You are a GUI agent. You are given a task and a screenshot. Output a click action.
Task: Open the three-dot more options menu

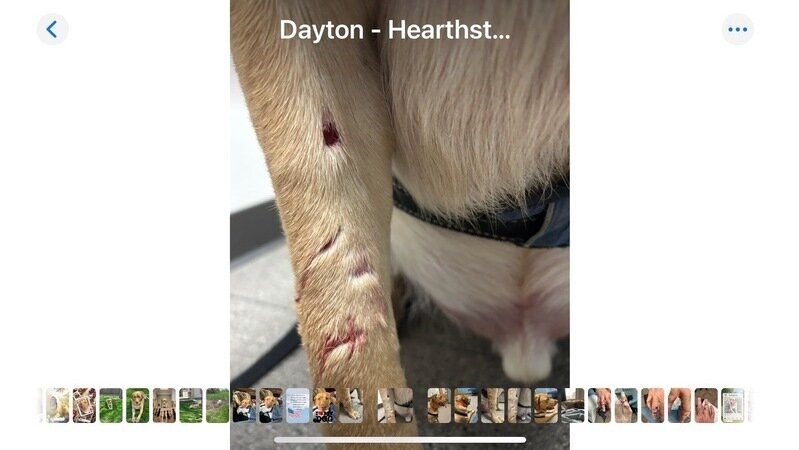(737, 29)
